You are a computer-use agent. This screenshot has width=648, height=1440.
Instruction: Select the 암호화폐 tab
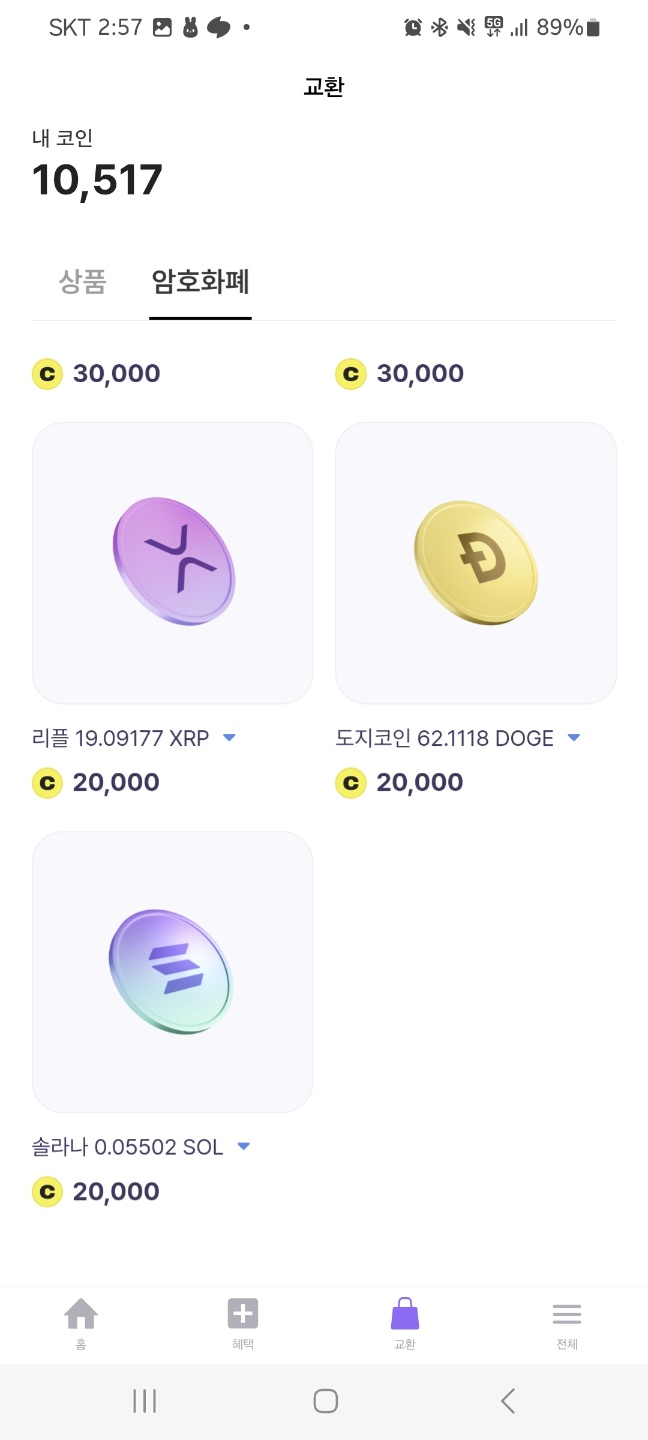[x=200, y=283]
